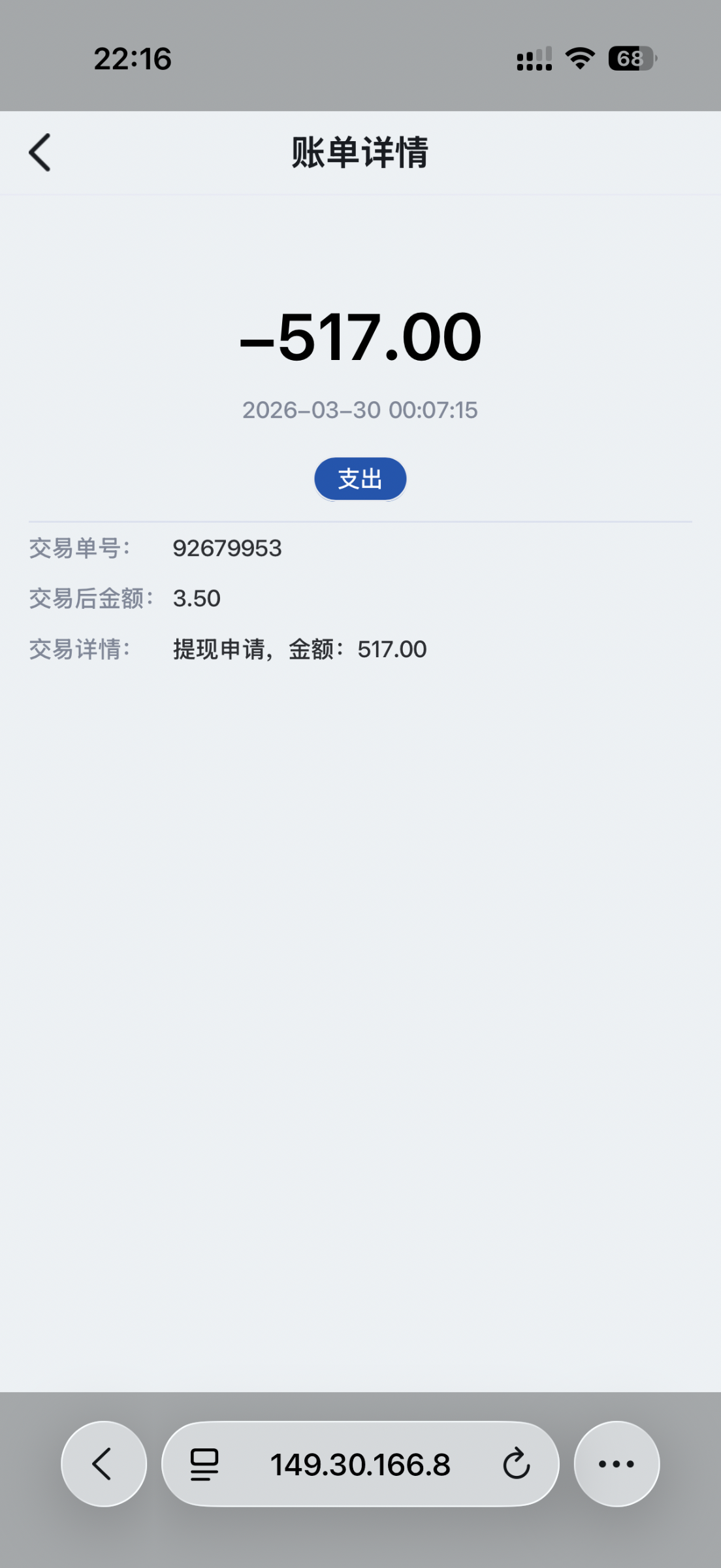This screenshot has height=1568, width=721.
Task: Reload the page using the refresh icon
Action: (x=516, y=1465)
